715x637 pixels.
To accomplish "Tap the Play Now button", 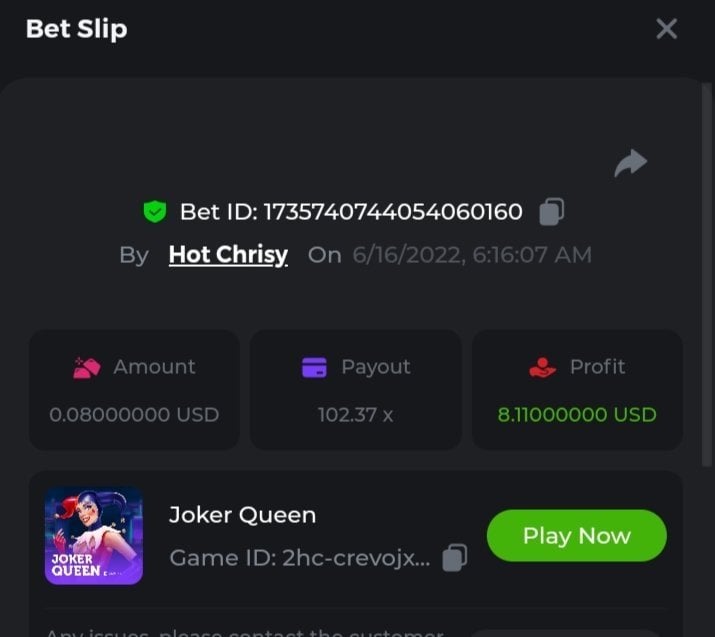I will (x=576, y=536).
